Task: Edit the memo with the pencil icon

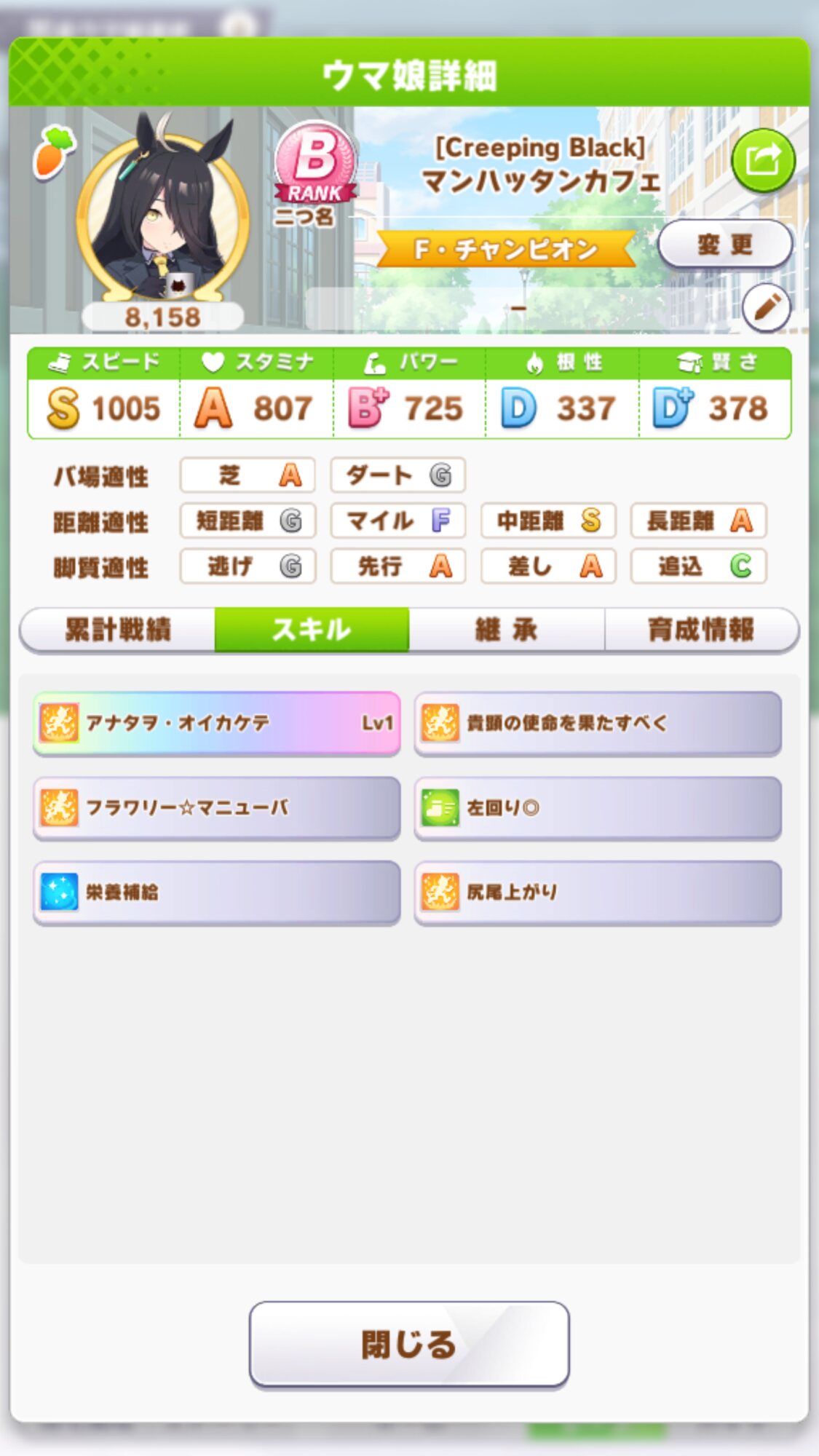Action: point(767,308)
